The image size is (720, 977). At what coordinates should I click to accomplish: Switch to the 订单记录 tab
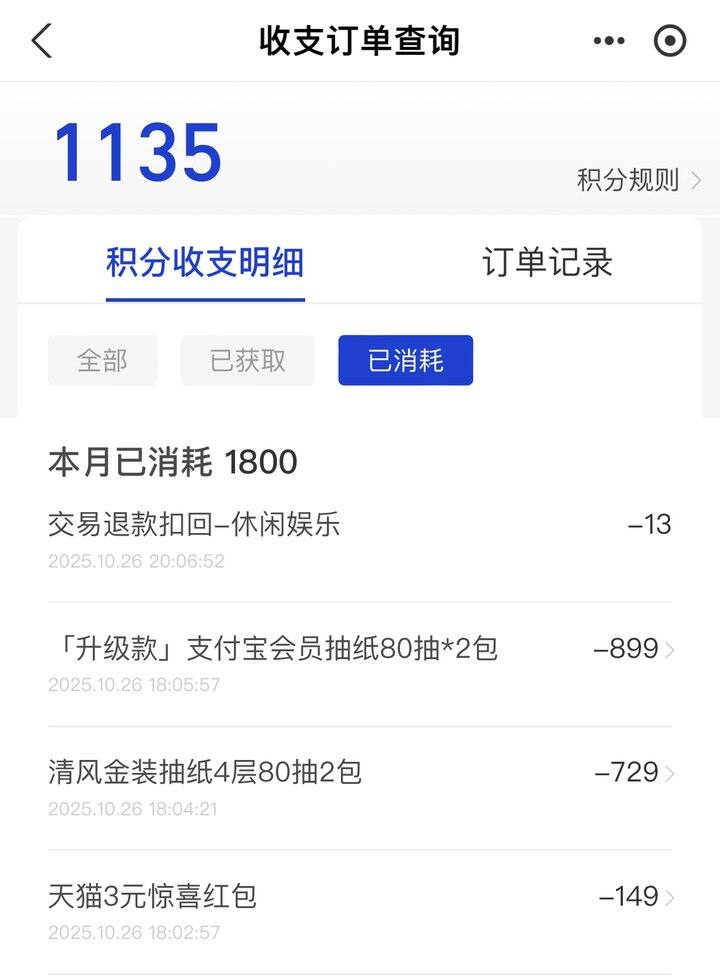point(548,262)
